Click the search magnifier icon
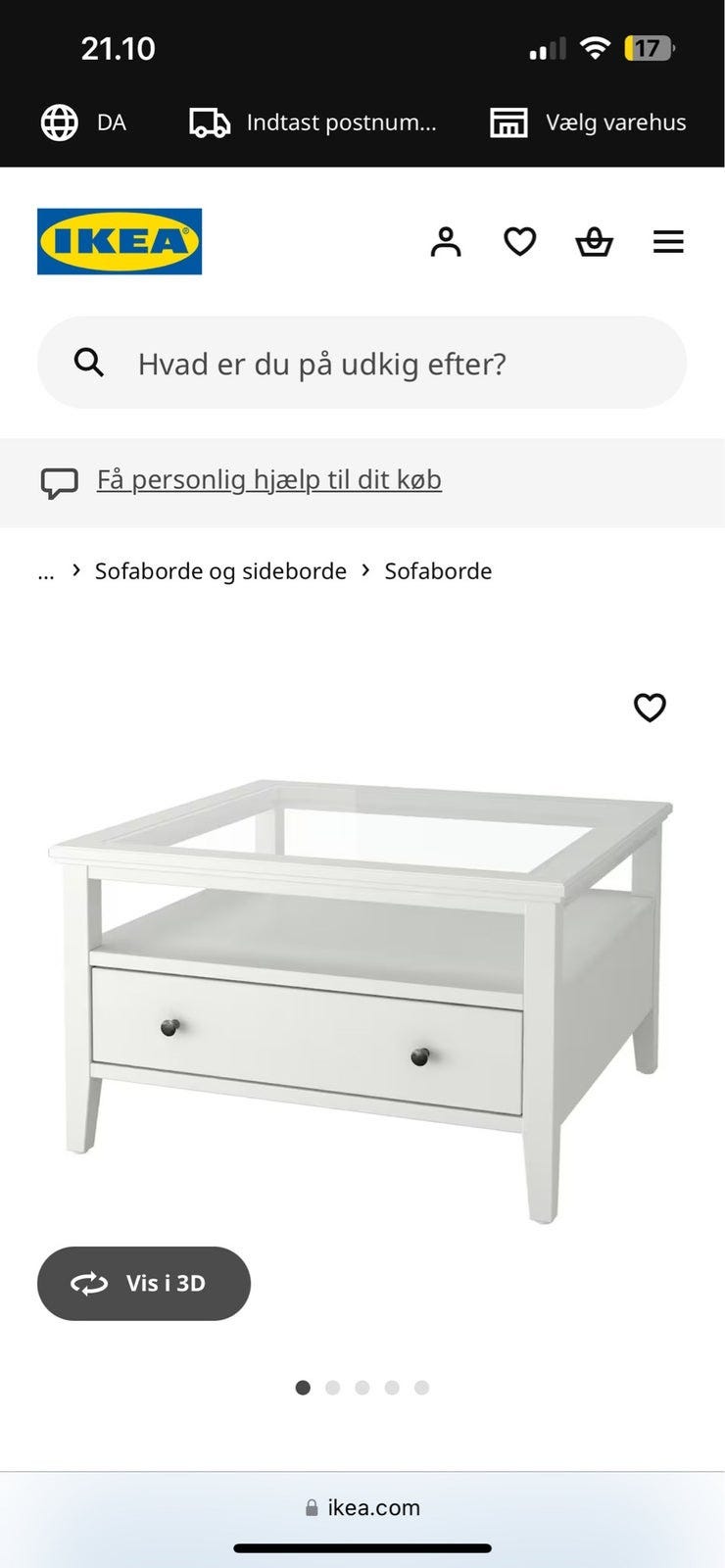The width and height of the screenshot is (725, 1568). point(88,363)
